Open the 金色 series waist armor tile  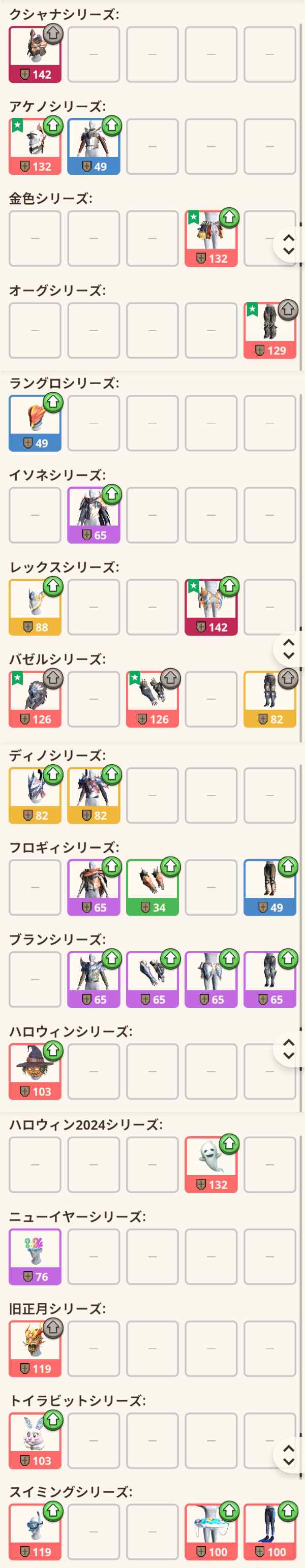point(210,239)
